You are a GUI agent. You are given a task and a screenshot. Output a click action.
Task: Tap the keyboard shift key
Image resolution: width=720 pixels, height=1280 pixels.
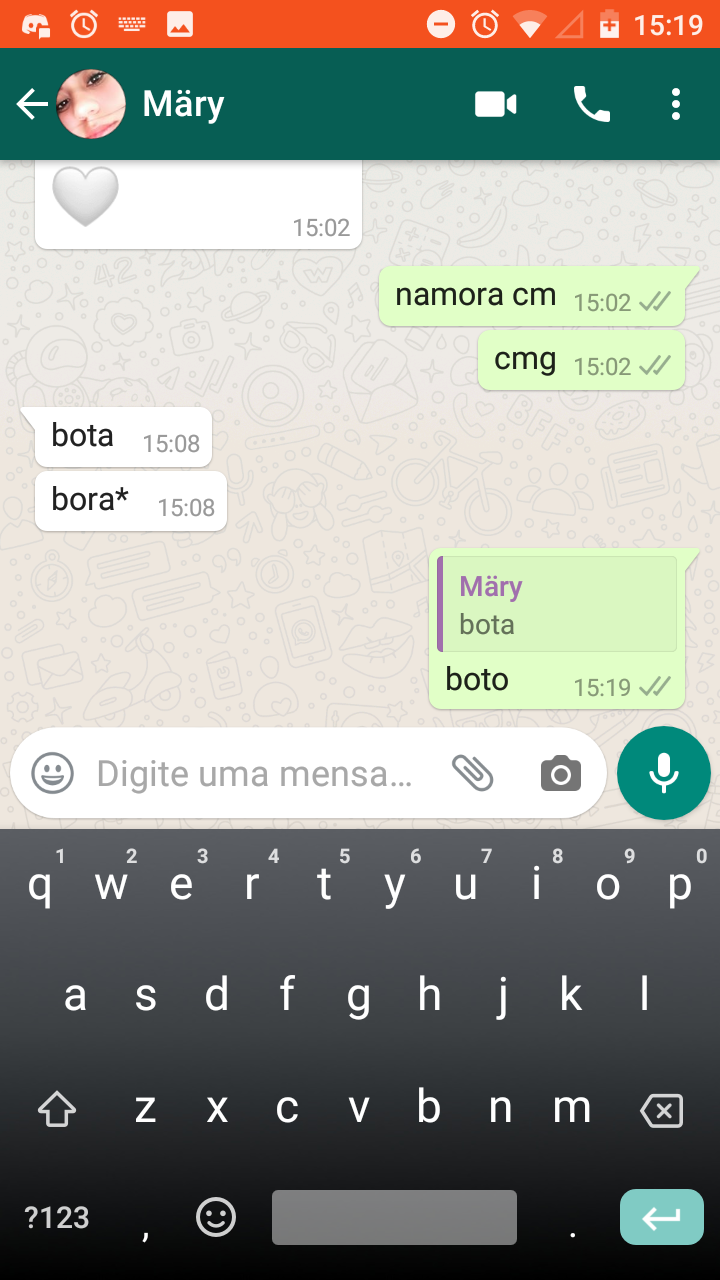pos(57,1109)
